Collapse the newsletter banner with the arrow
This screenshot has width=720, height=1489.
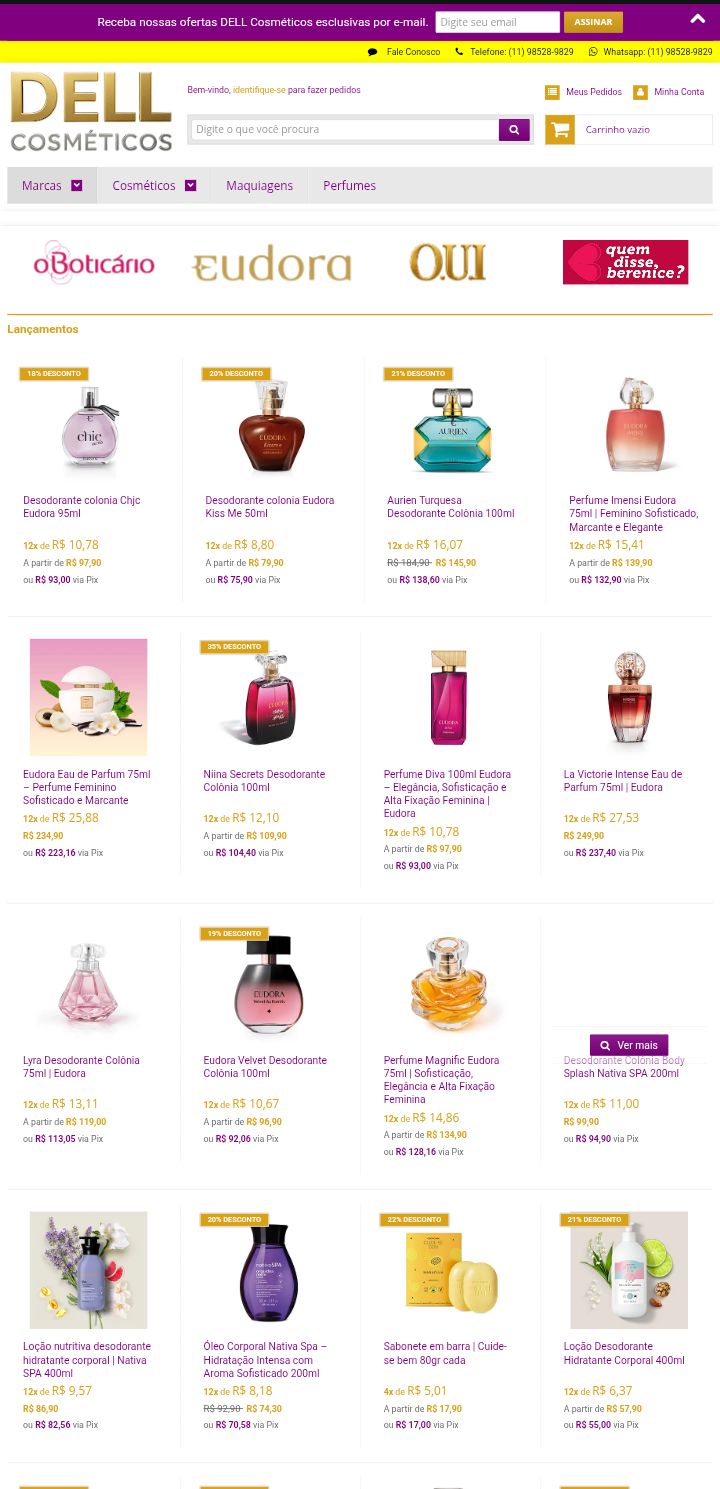[697, 19]
